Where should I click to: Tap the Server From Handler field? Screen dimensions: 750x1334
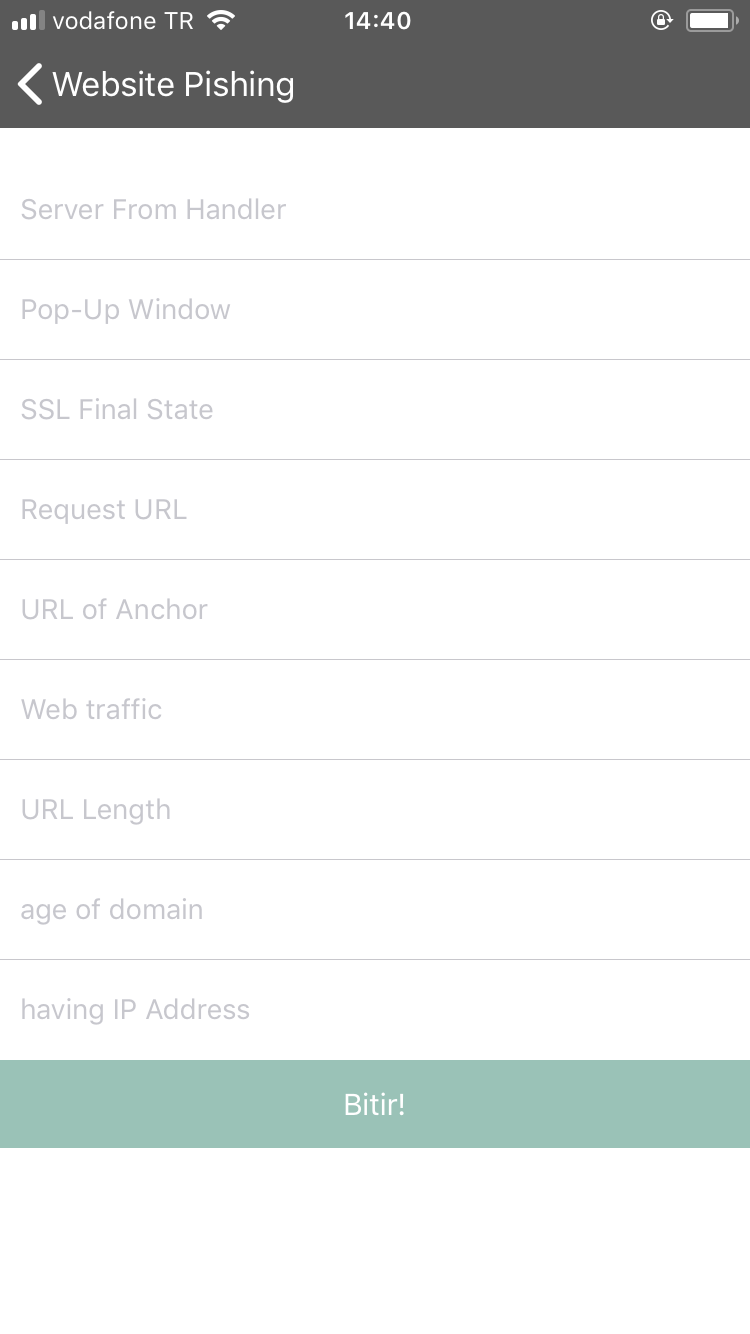click(x=375, y=210)
